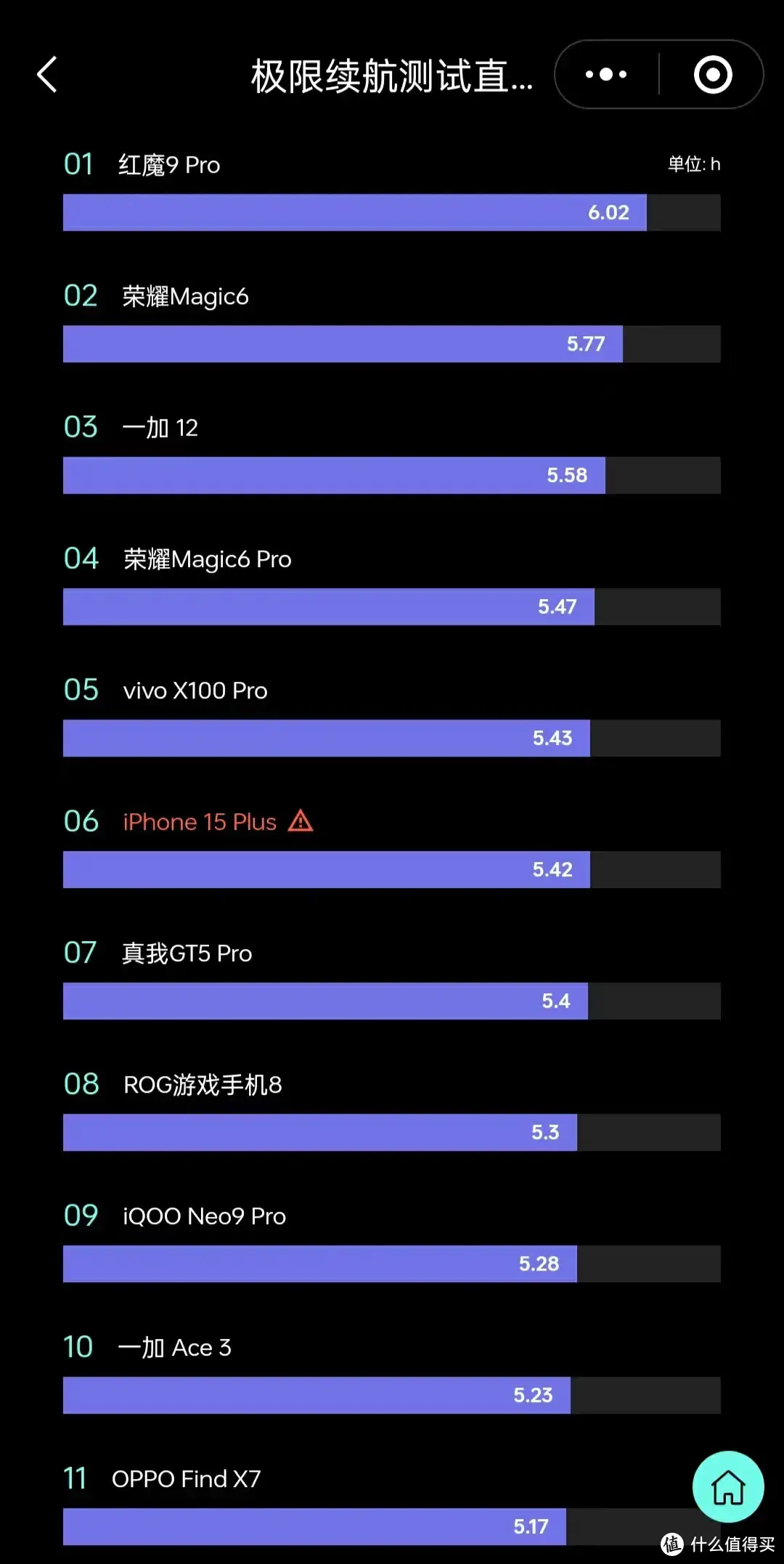The width and height of the screenshot is (784, 1564).
Task: Open the mini program more options menu
Action: (x=606, y=75)
